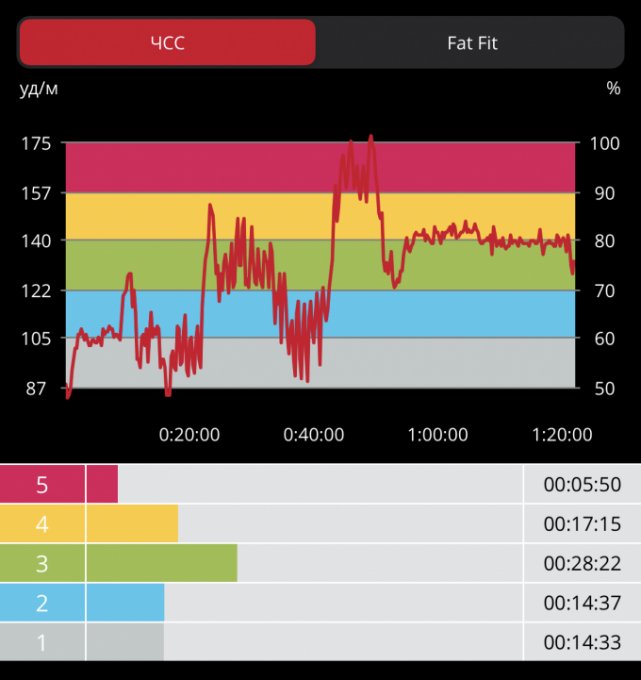Select the ЧСС heart rate tab

167,43
